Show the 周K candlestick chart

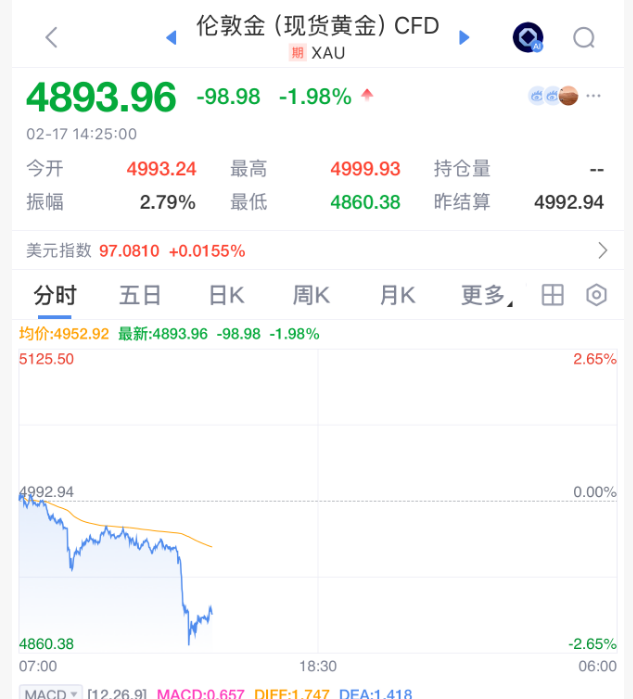click(311, 295)
